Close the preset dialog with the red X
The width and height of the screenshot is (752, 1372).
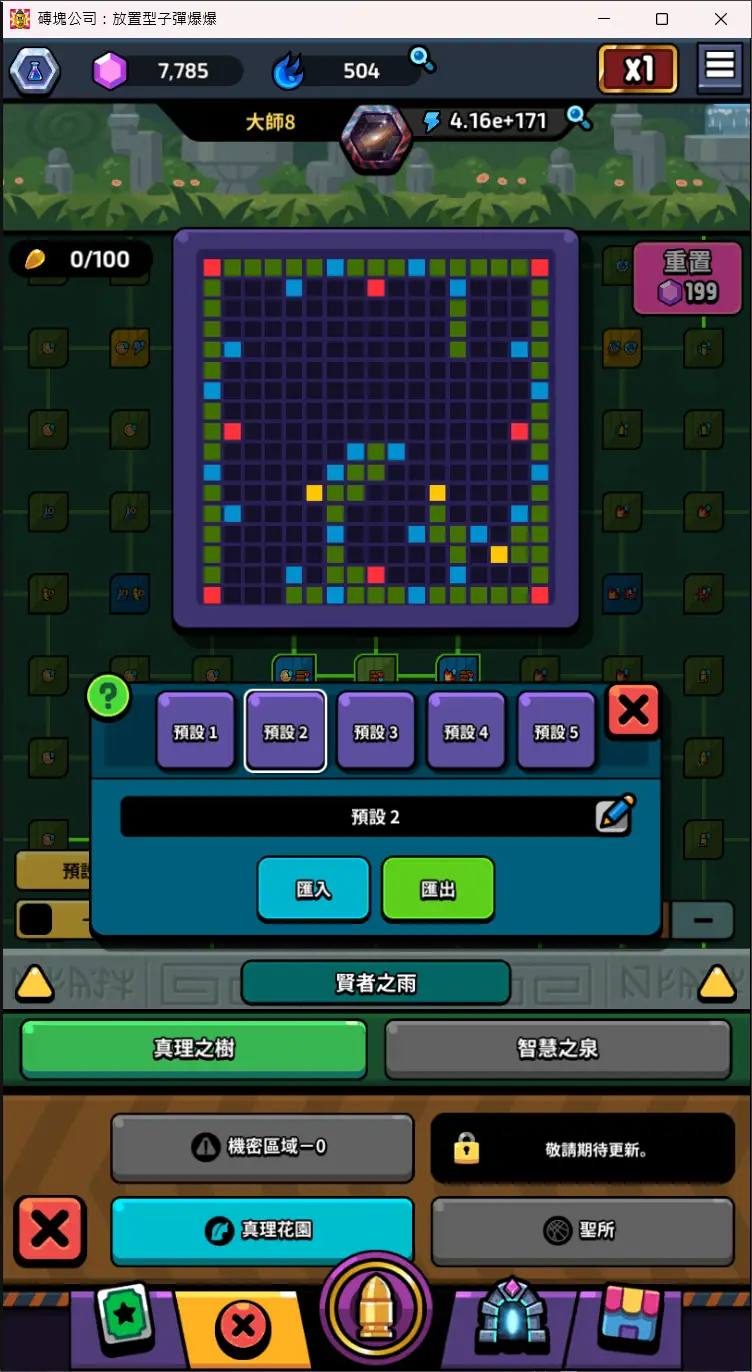point(633,711)
